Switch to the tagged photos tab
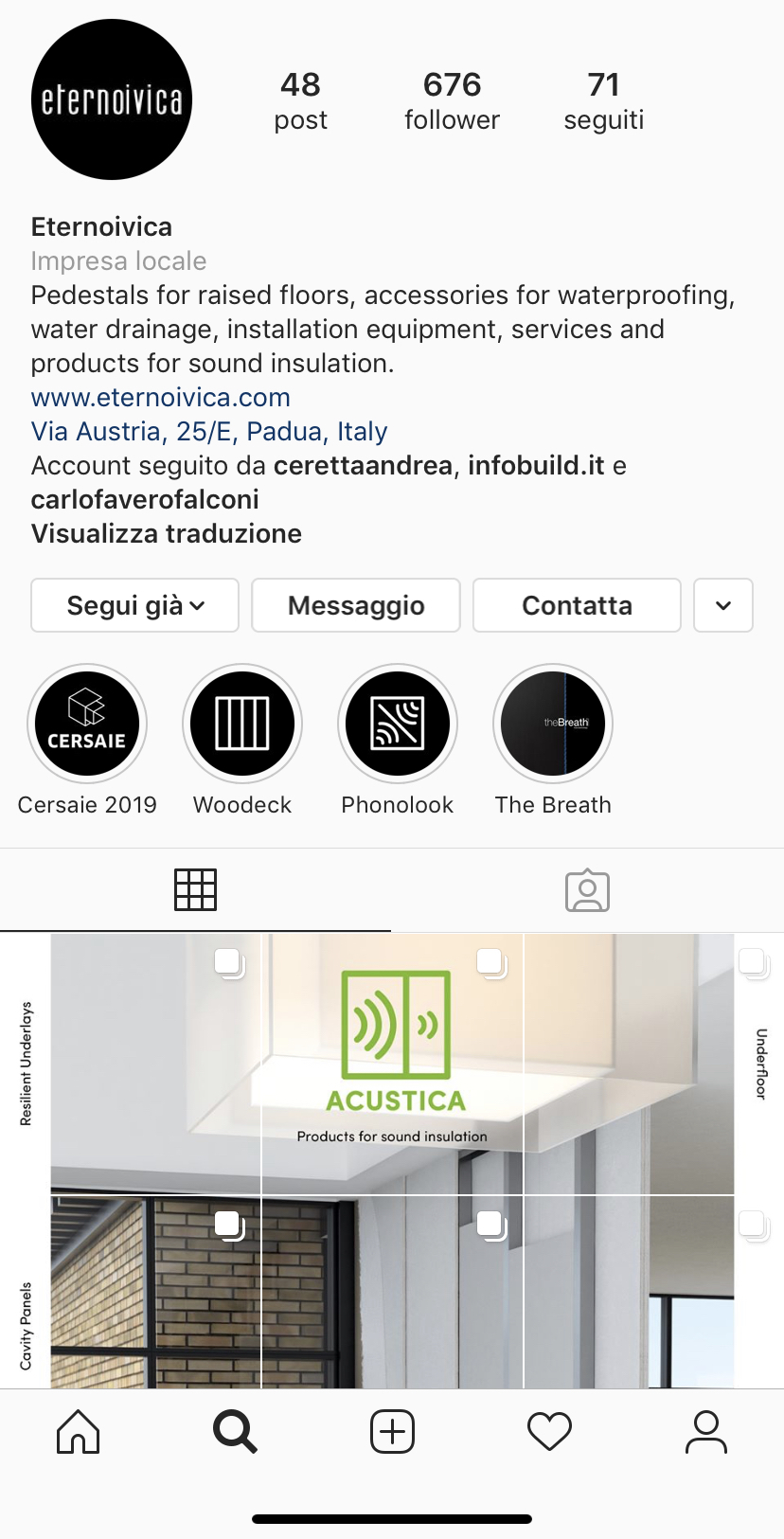 point(587,890)
